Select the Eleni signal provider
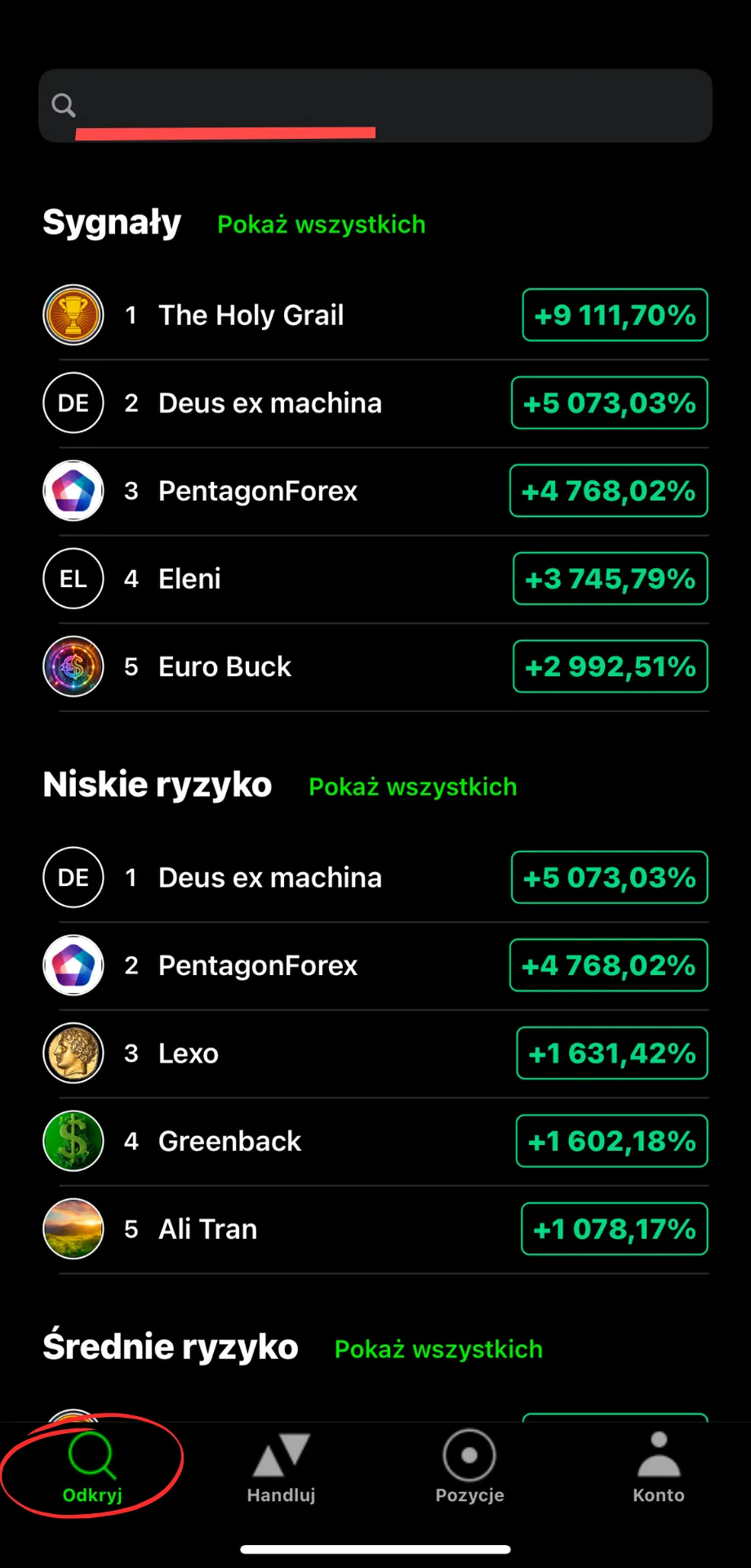The width and height of the screenshot is (751, 1568). 375,578
